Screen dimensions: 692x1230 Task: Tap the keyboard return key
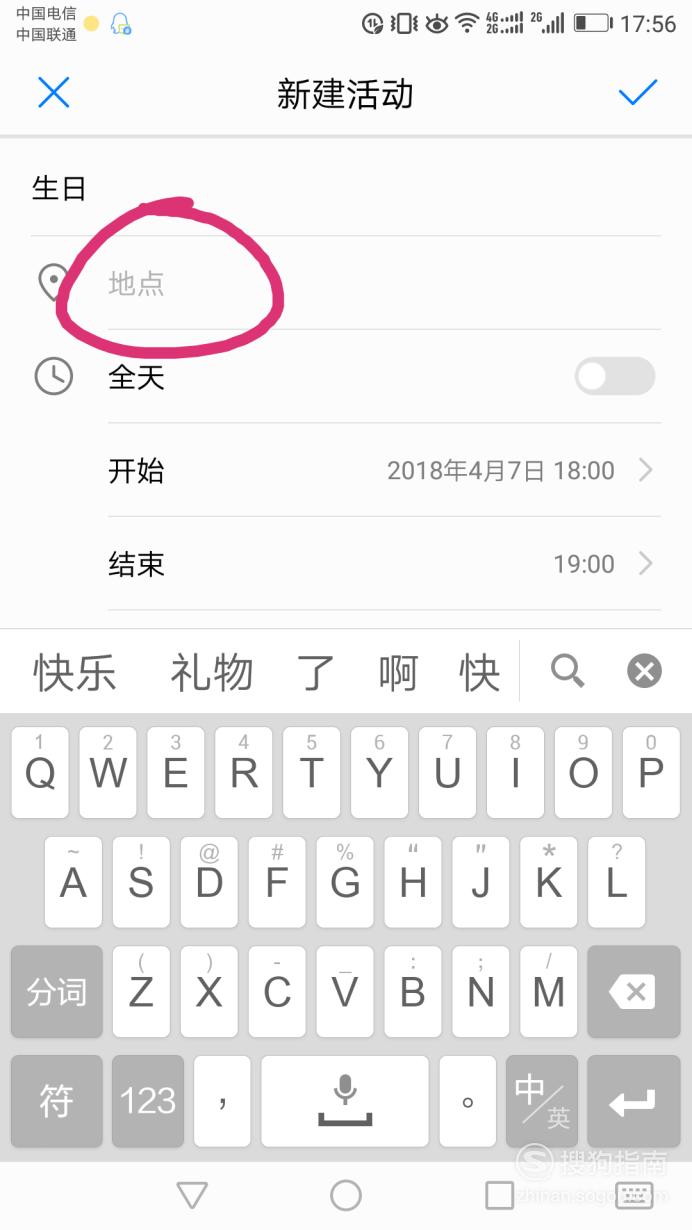pos(633,1101)
